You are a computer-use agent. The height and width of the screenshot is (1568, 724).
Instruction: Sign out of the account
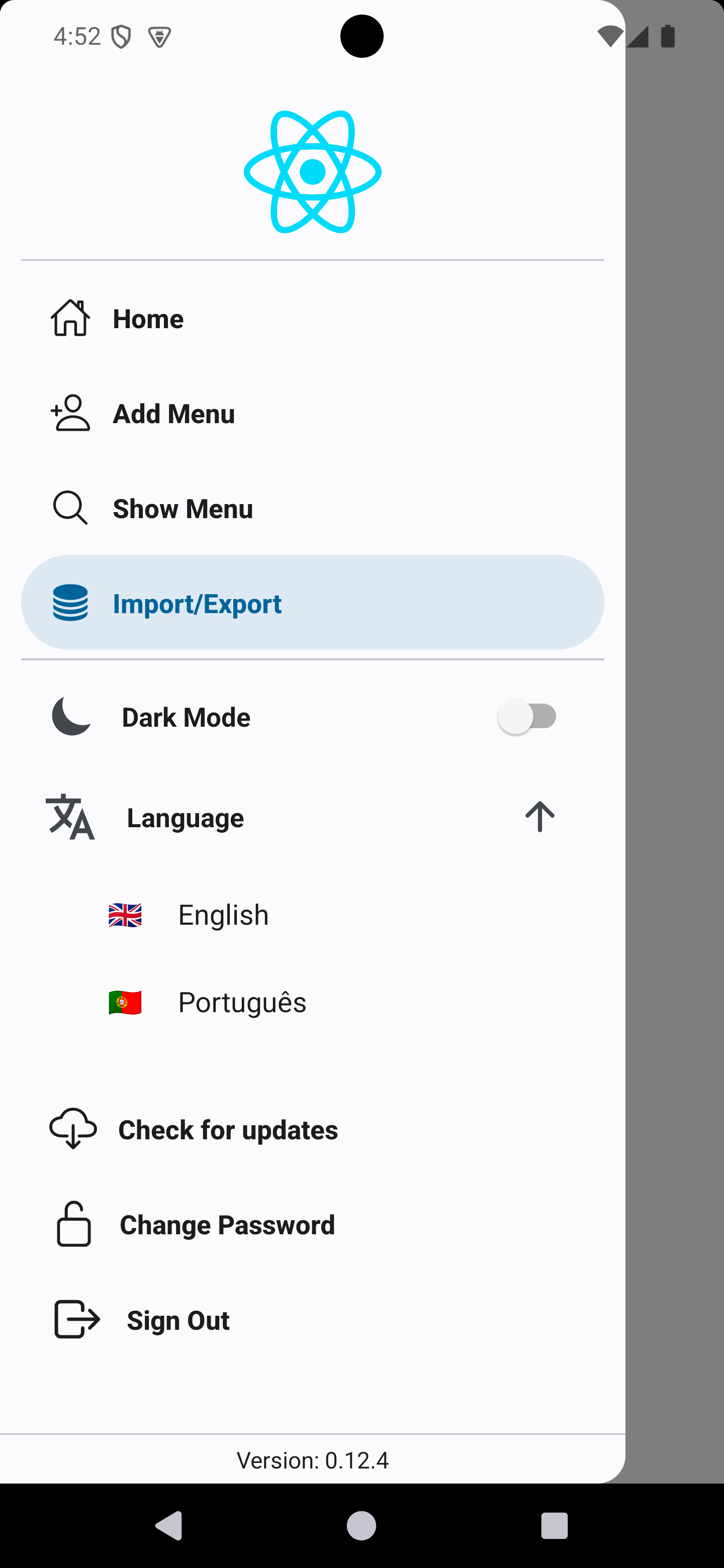178,1320
